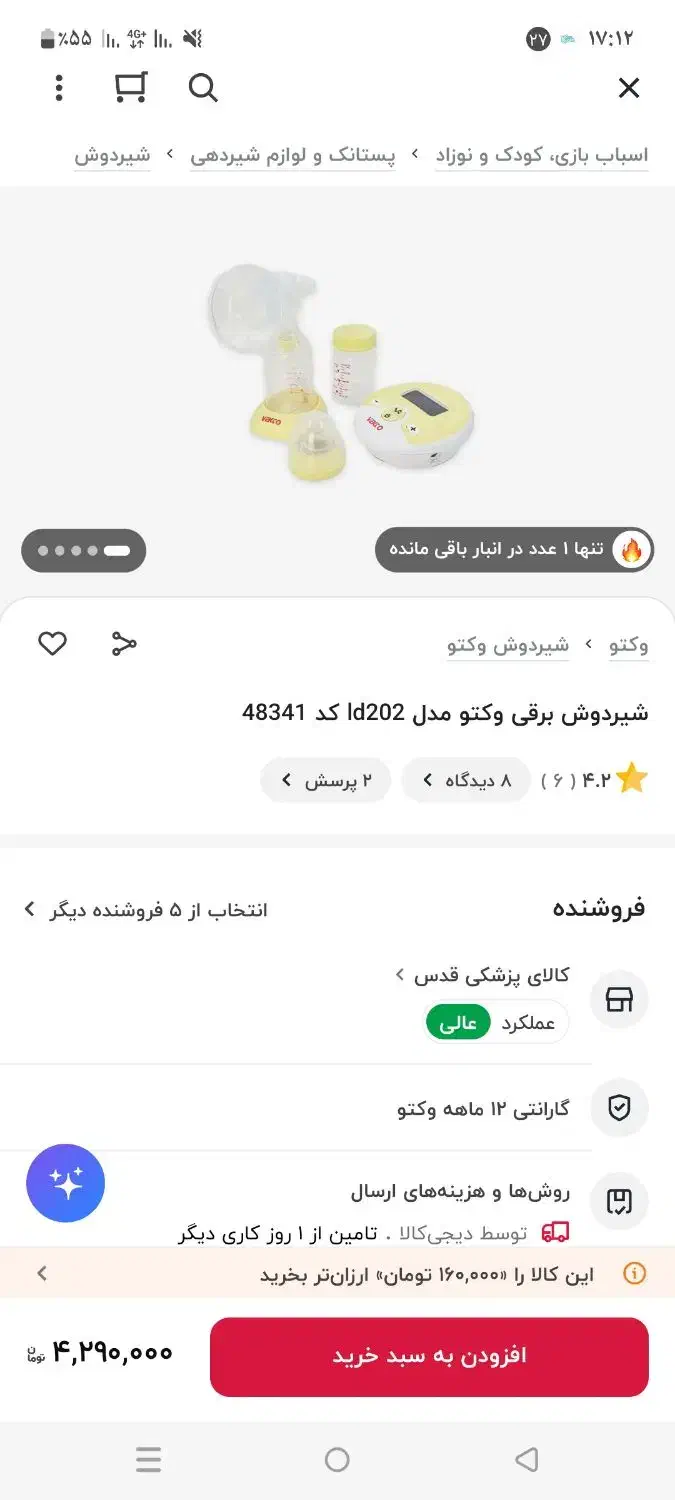Viewport: 675px width, 1500px height.
Task: Open the شیردوش breadcrumb category
Action: point(112,156)
